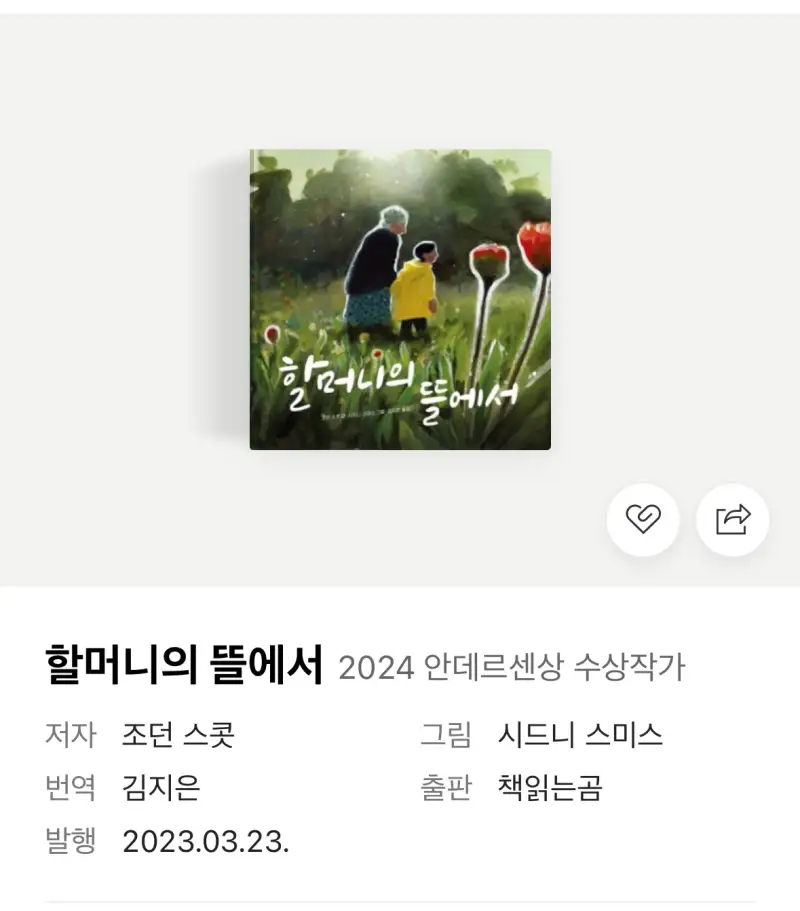Select the 2024 안데르센상 수상작가 label

(511, 667)
